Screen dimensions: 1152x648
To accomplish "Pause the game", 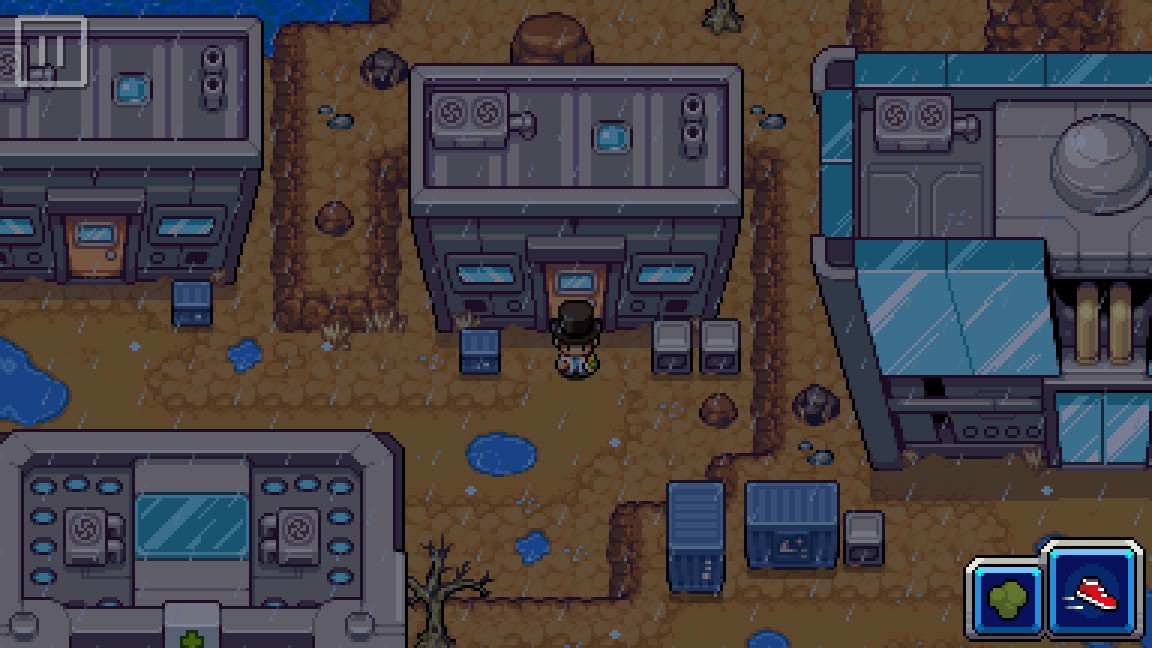I will 50,52.
